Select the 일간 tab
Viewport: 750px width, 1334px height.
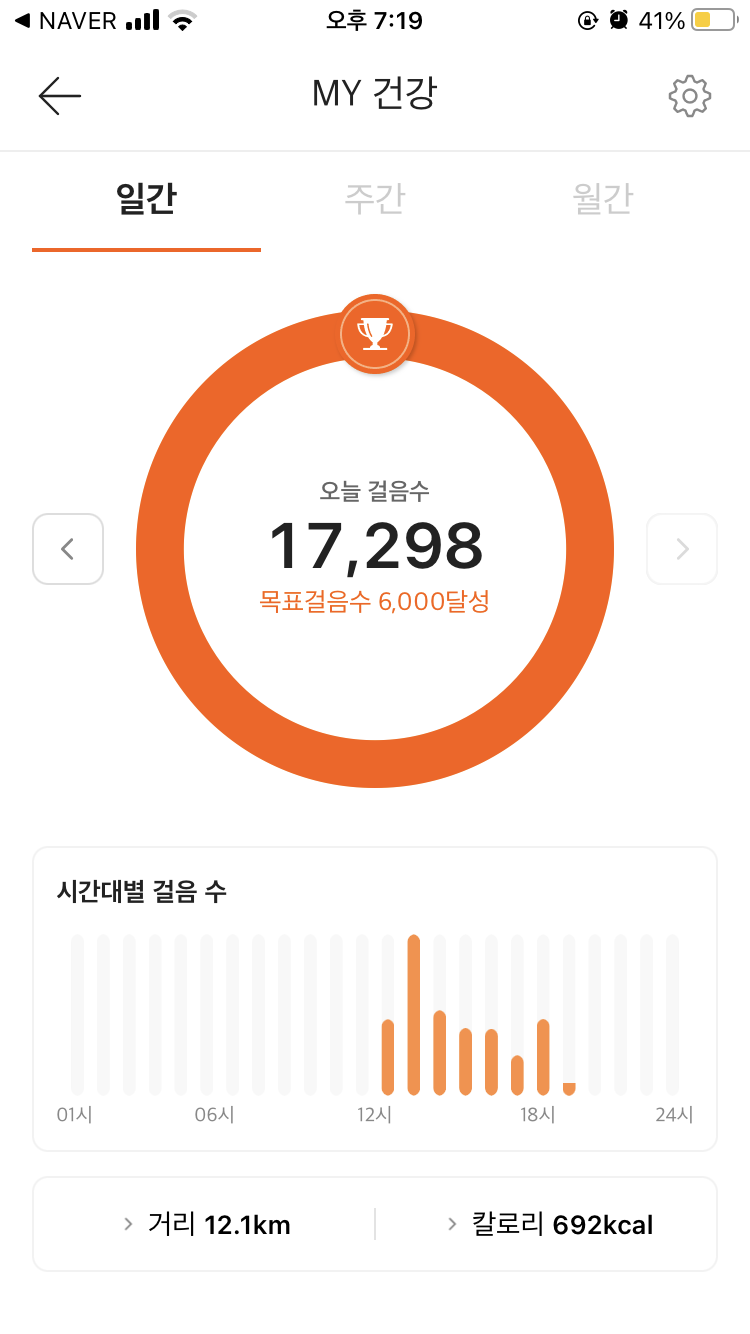pyautogui.click(x=146, y=199)
